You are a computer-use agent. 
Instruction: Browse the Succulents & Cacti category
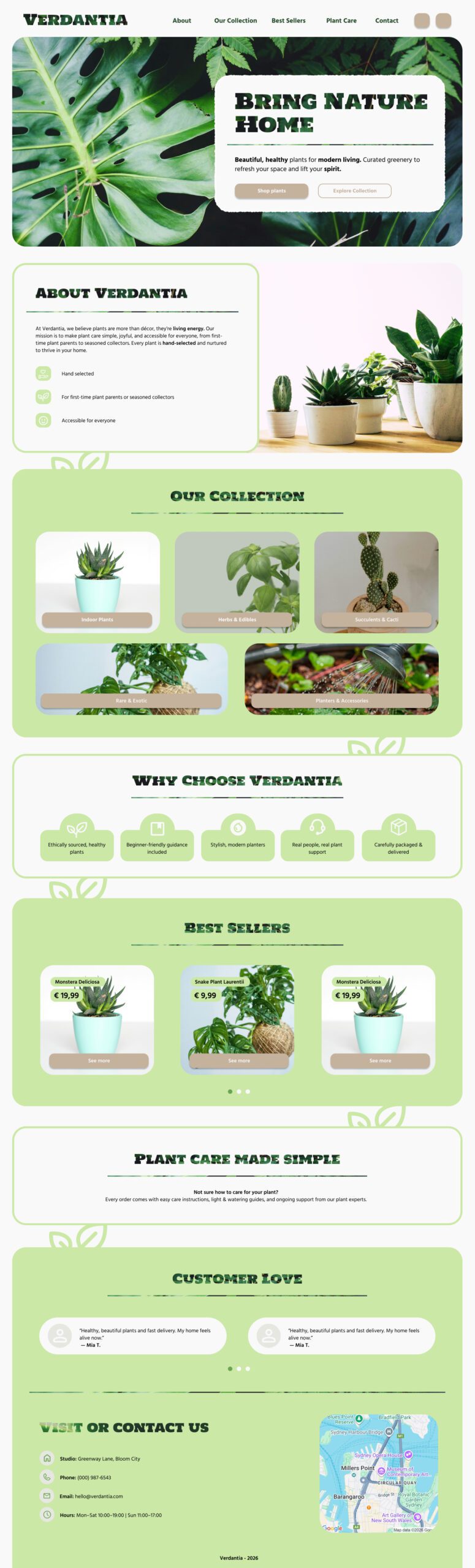point(376,619)
